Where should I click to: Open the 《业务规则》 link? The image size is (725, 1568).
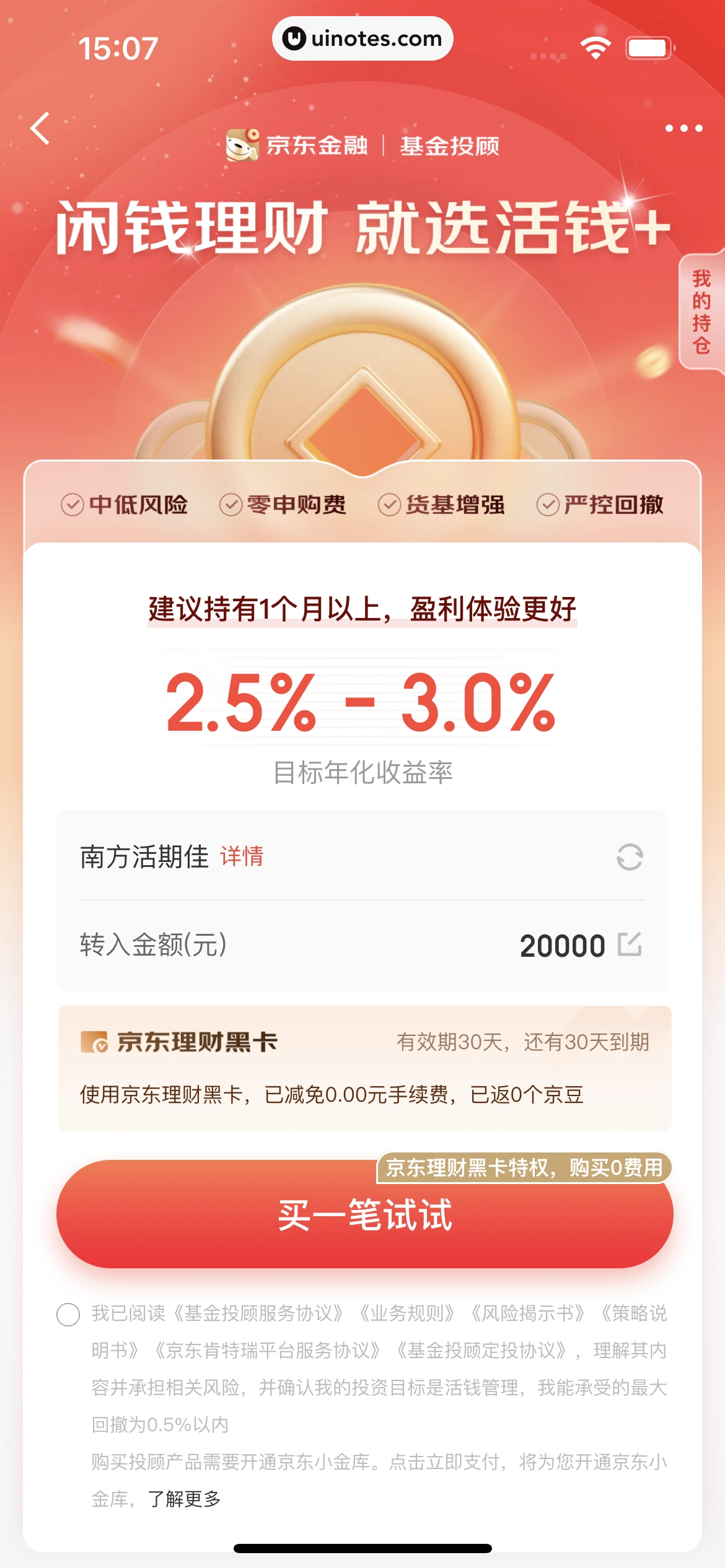tap(407, 1313)
